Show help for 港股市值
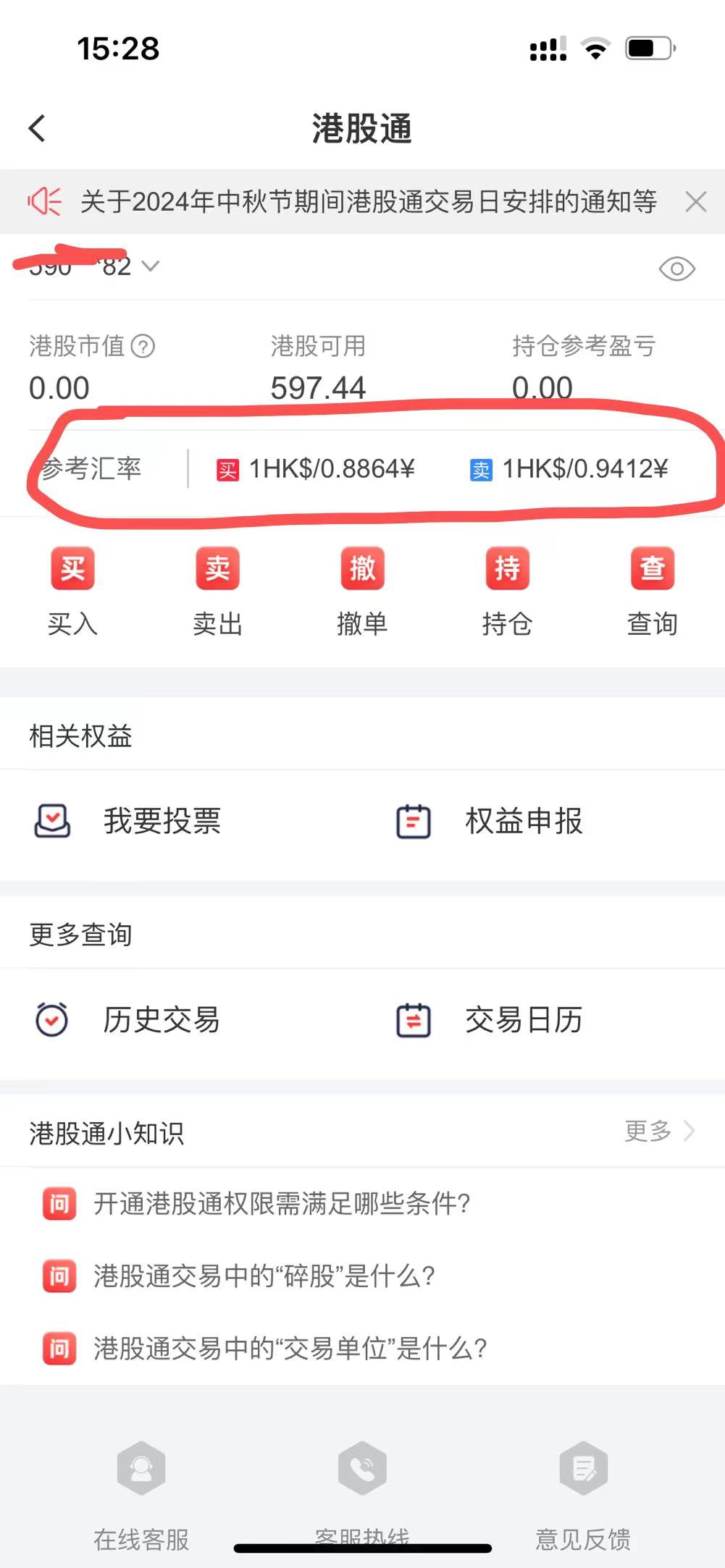This screenshot has height=1568, width=725. pos(143,347)
